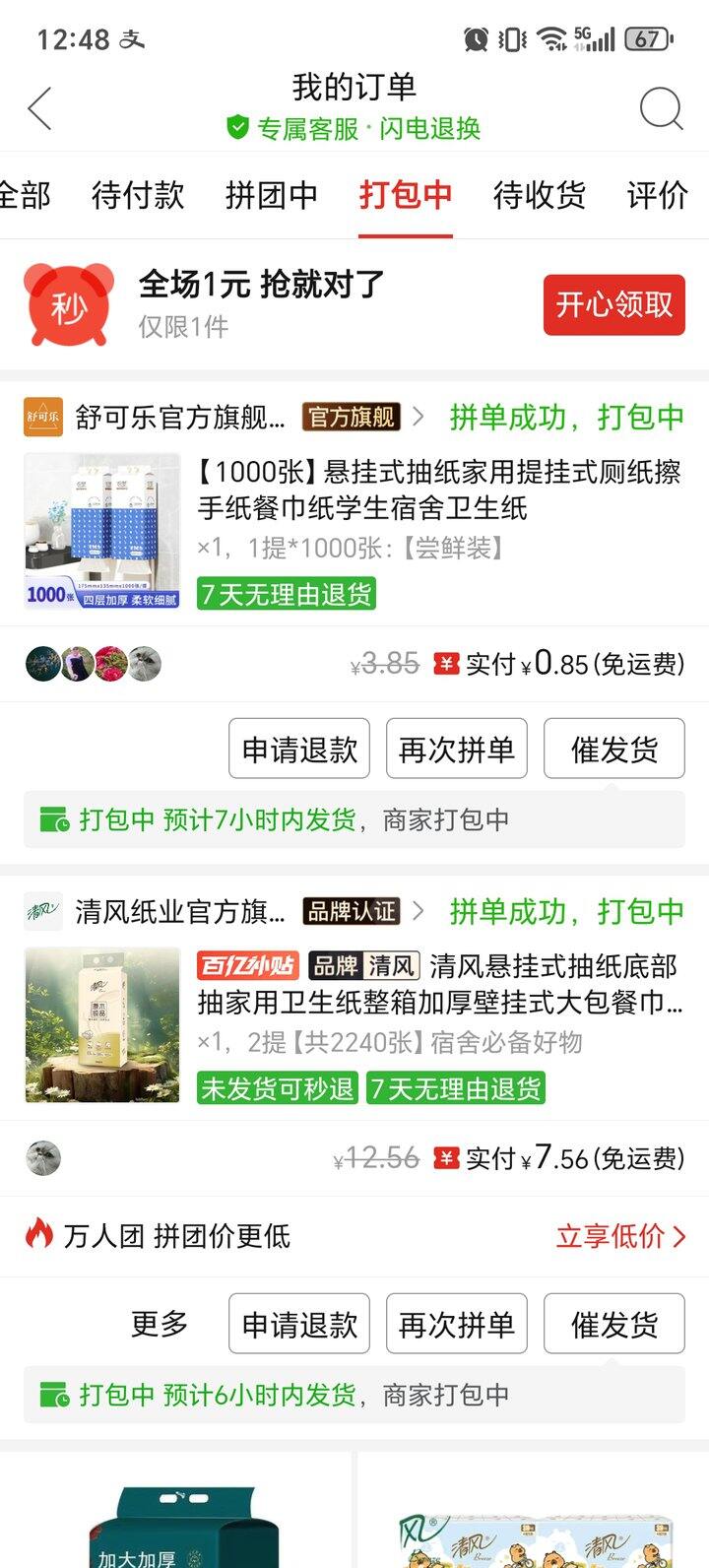Request refund via 申请退款 on first order
The height and width of the screenshot is (1568, 709).
[x=298, y=749]
